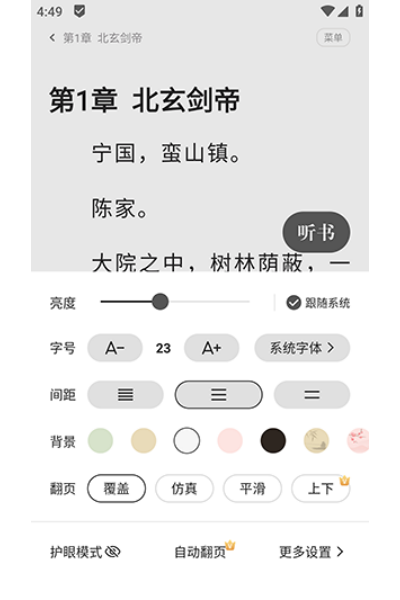Choose the green background color
Viewport: 400px width, 600px height.
pyautogui.click(x=100, y=441)
